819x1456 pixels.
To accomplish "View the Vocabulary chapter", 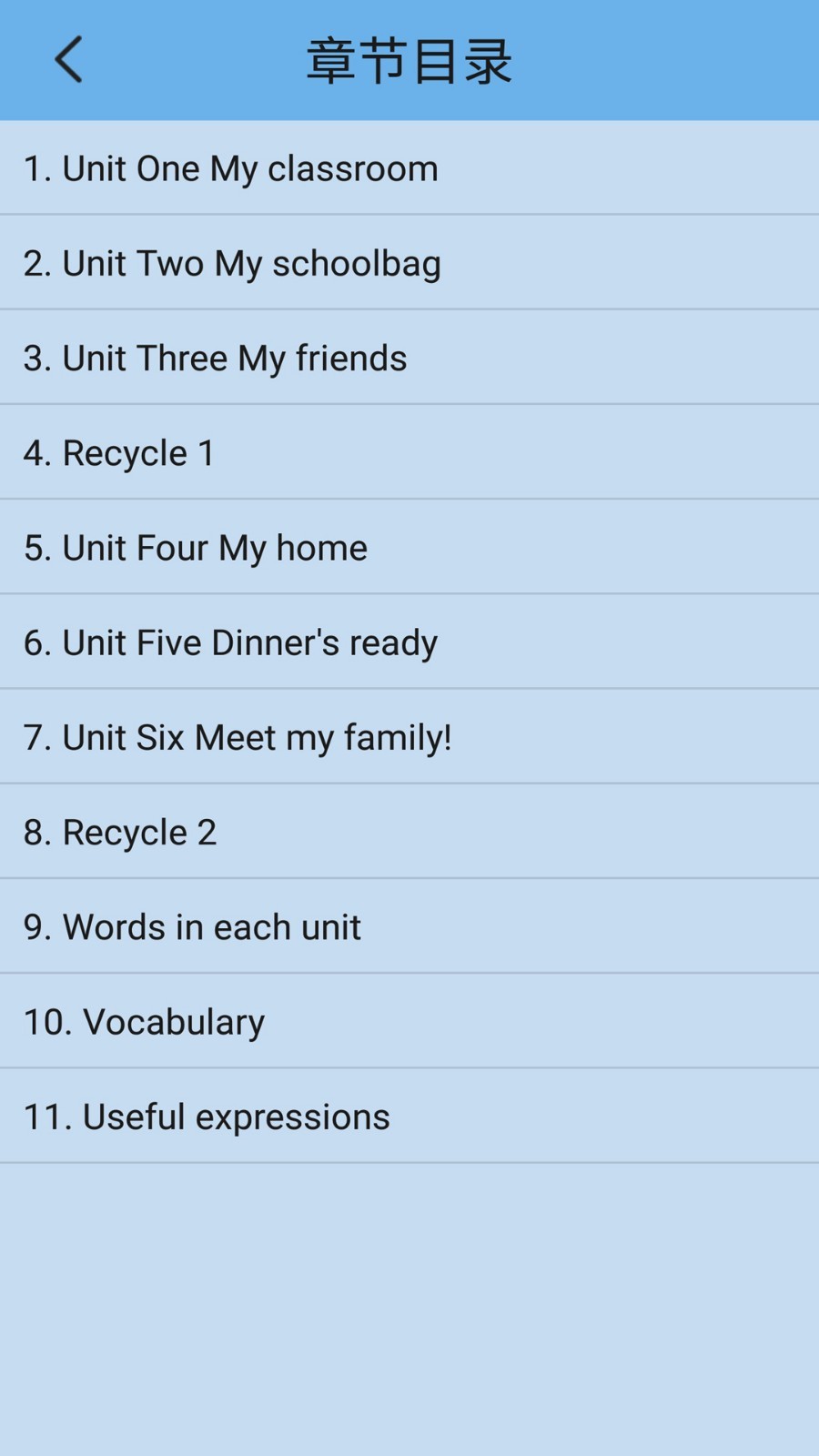I will tap(145, 1022).
